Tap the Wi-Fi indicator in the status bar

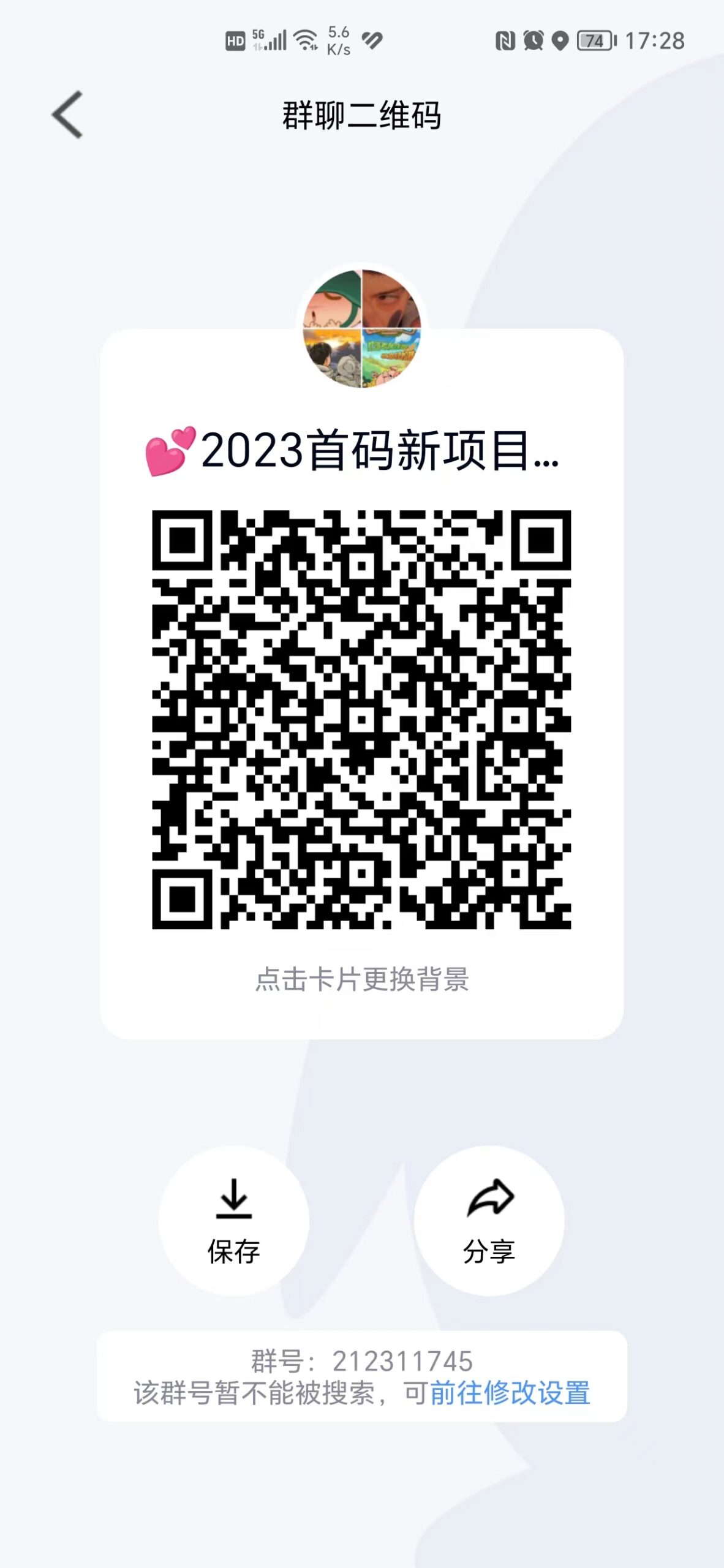(306, 39)
